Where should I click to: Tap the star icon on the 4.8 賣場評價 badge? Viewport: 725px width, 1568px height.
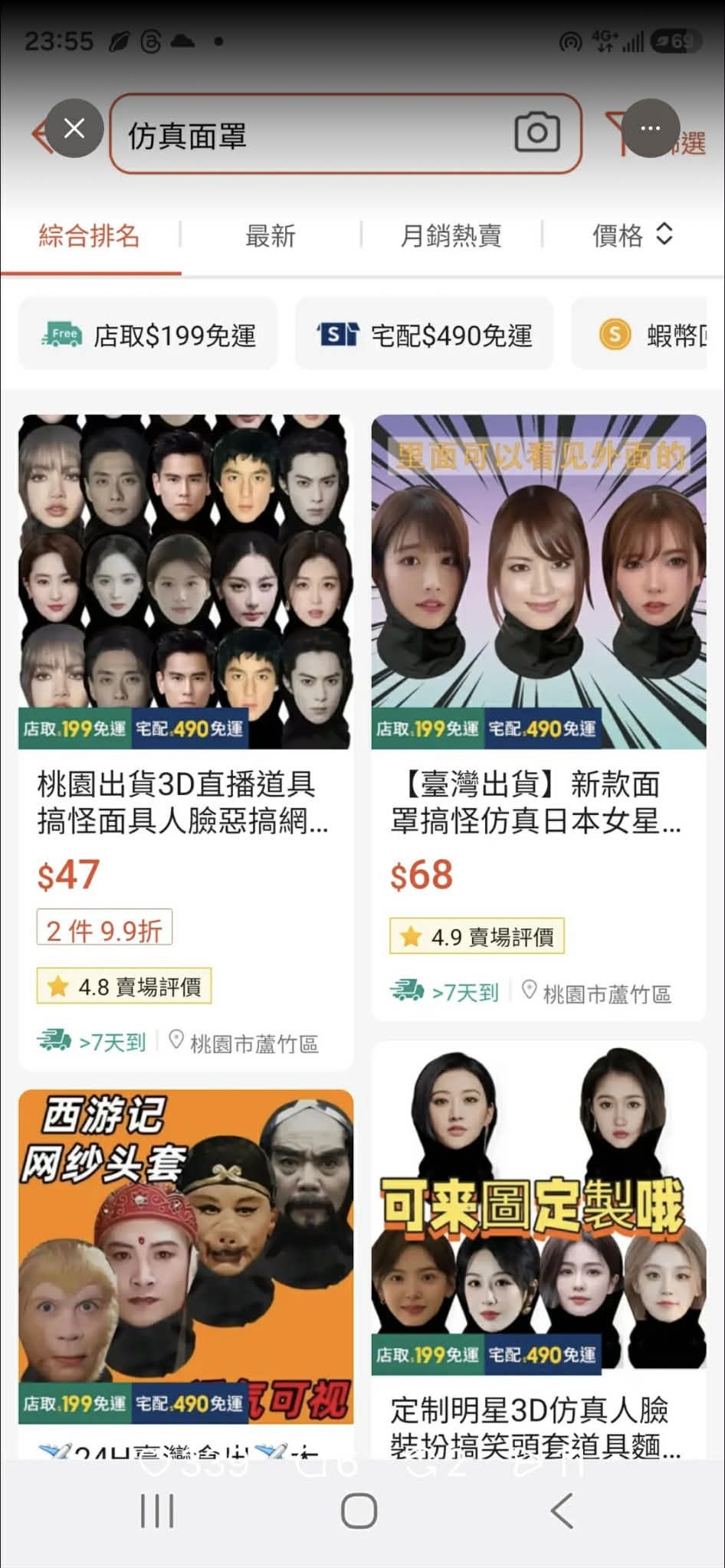(x=58, y=986)
